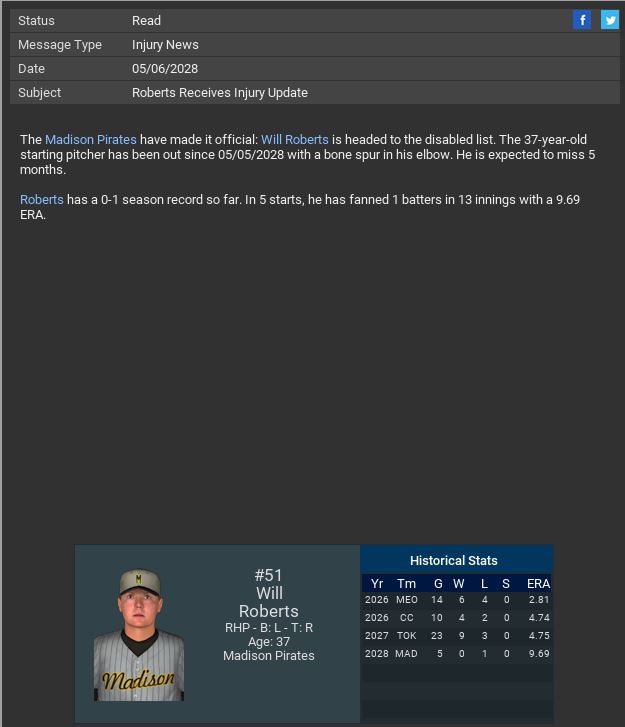
Task: Open the Madison Pirates team link
Action: 90,140
